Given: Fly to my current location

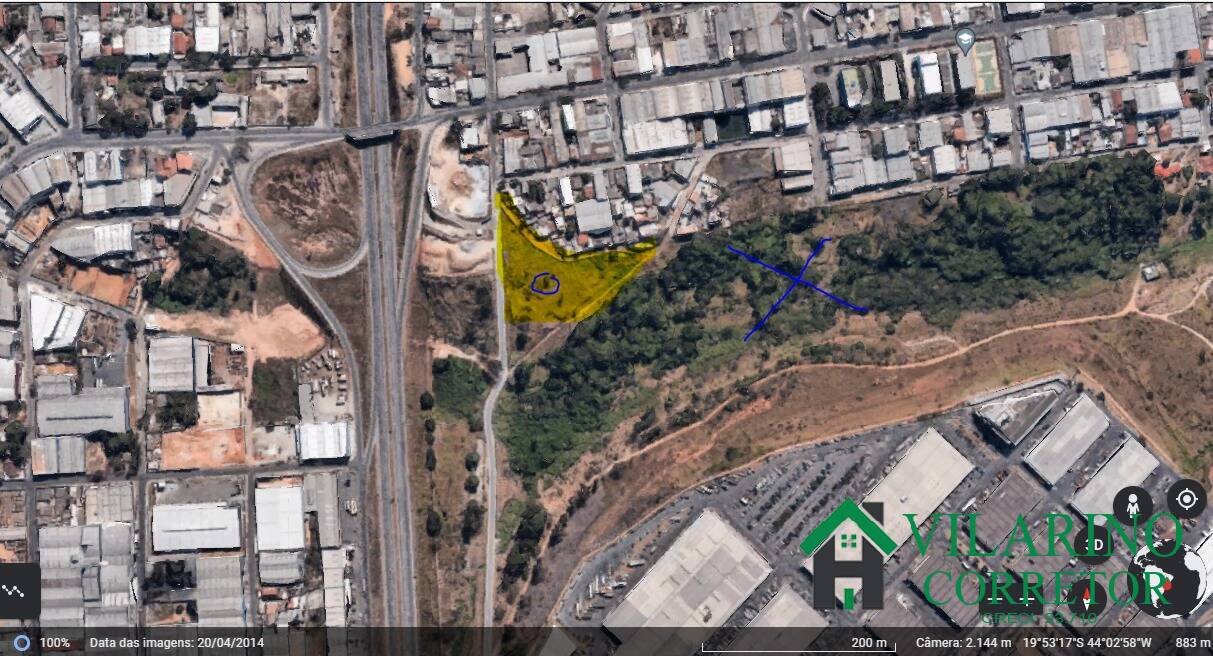Looking at the screenshot, I should point(1186,498).
